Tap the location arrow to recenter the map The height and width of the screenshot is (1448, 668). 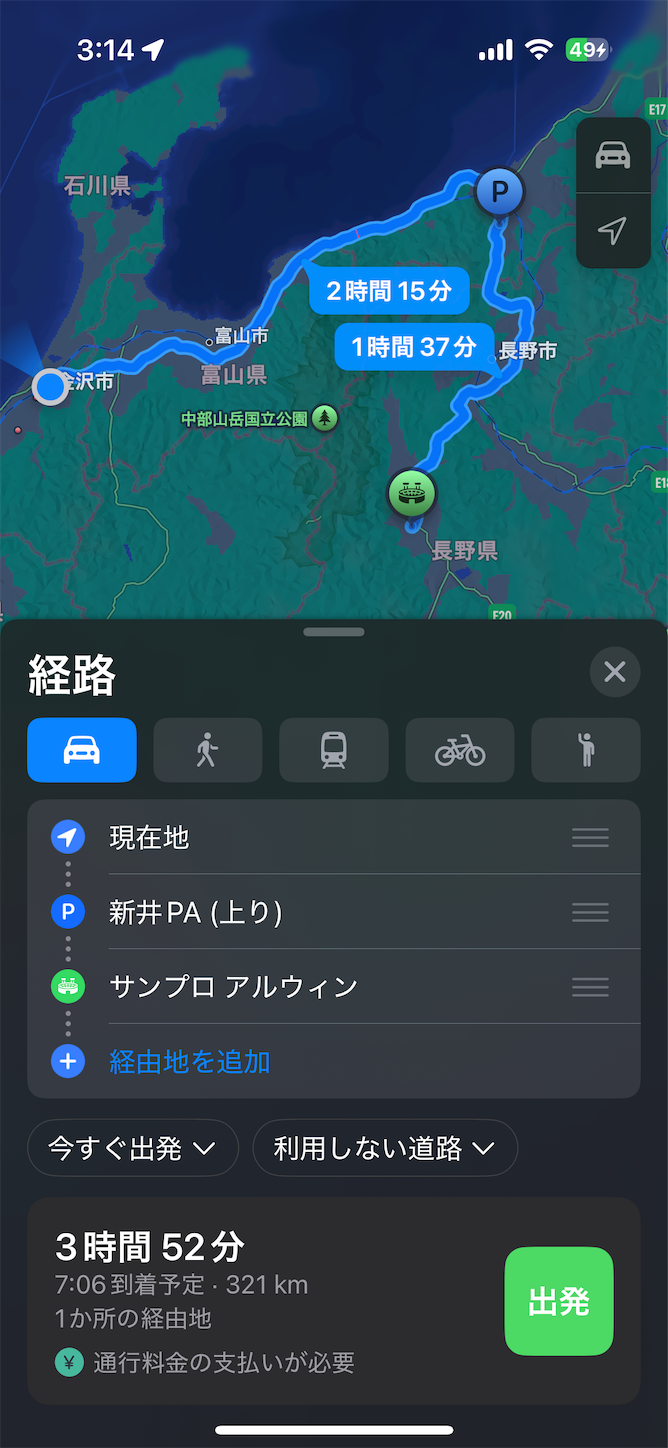click(x=613, y=231)
